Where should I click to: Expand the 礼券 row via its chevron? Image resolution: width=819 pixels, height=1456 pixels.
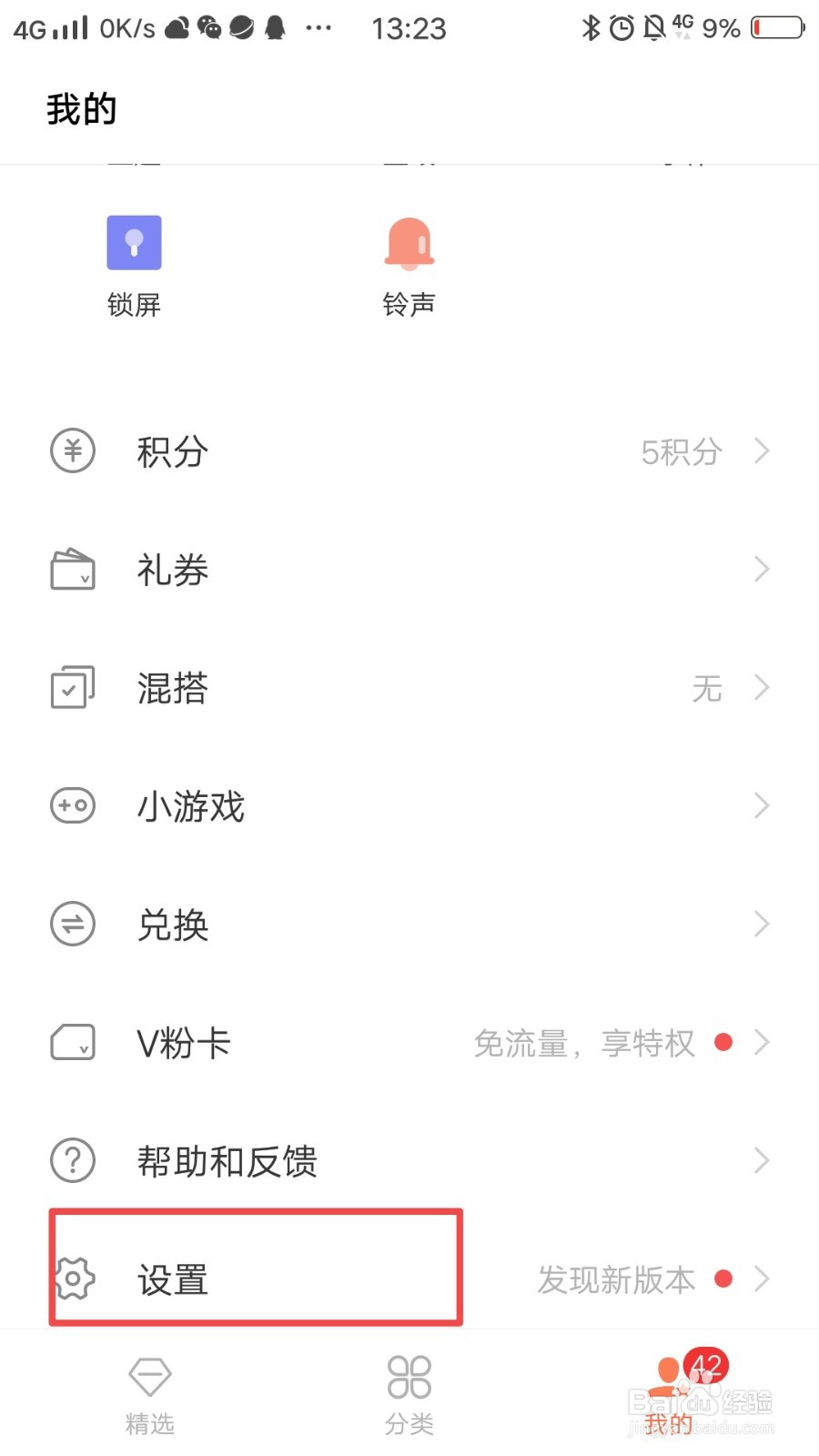point(762,569)
